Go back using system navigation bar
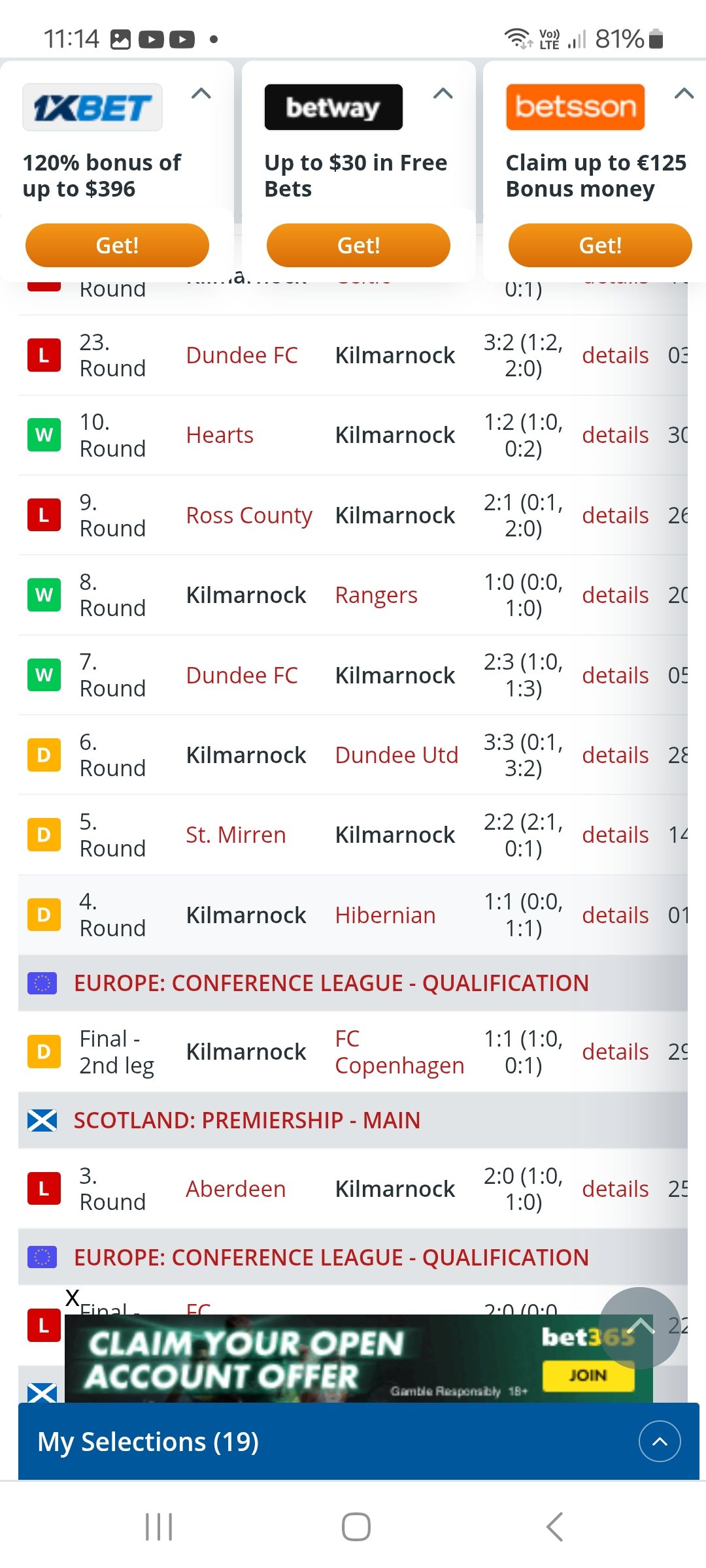The height and width of the screenshot is (1568, 706). pos(554,1527)
